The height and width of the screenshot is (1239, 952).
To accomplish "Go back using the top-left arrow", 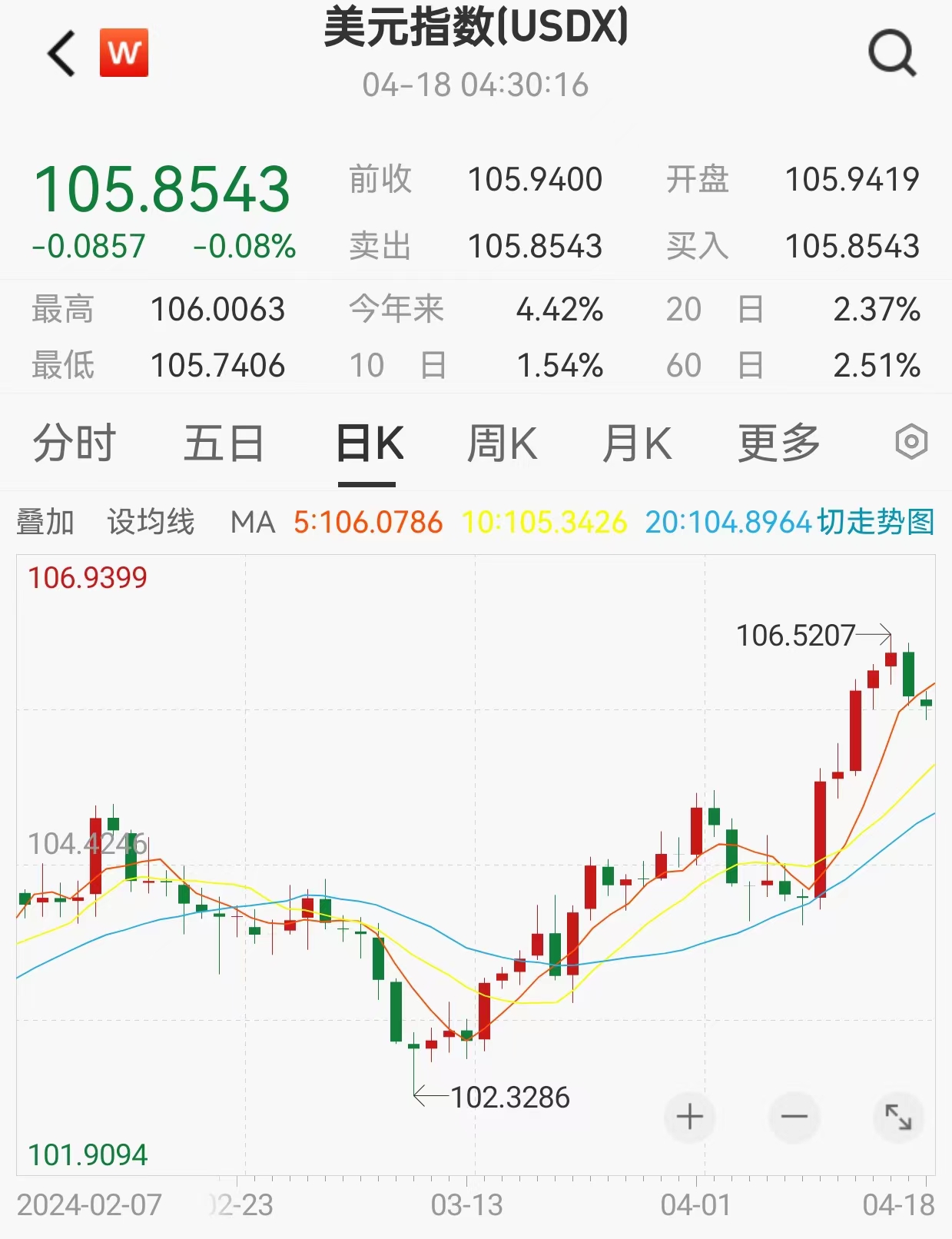I will 61,53.
